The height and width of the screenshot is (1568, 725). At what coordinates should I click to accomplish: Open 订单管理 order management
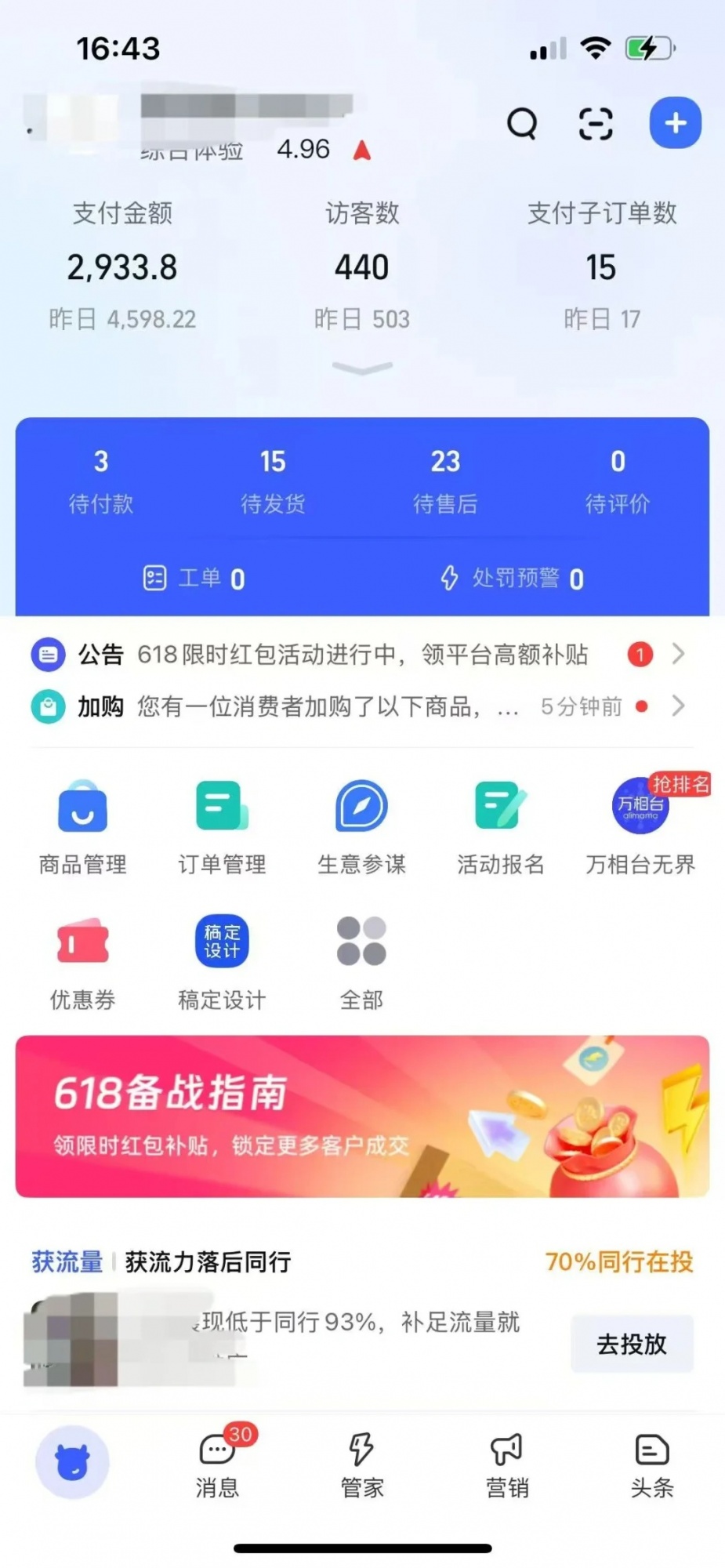click(x=222, y=825)
